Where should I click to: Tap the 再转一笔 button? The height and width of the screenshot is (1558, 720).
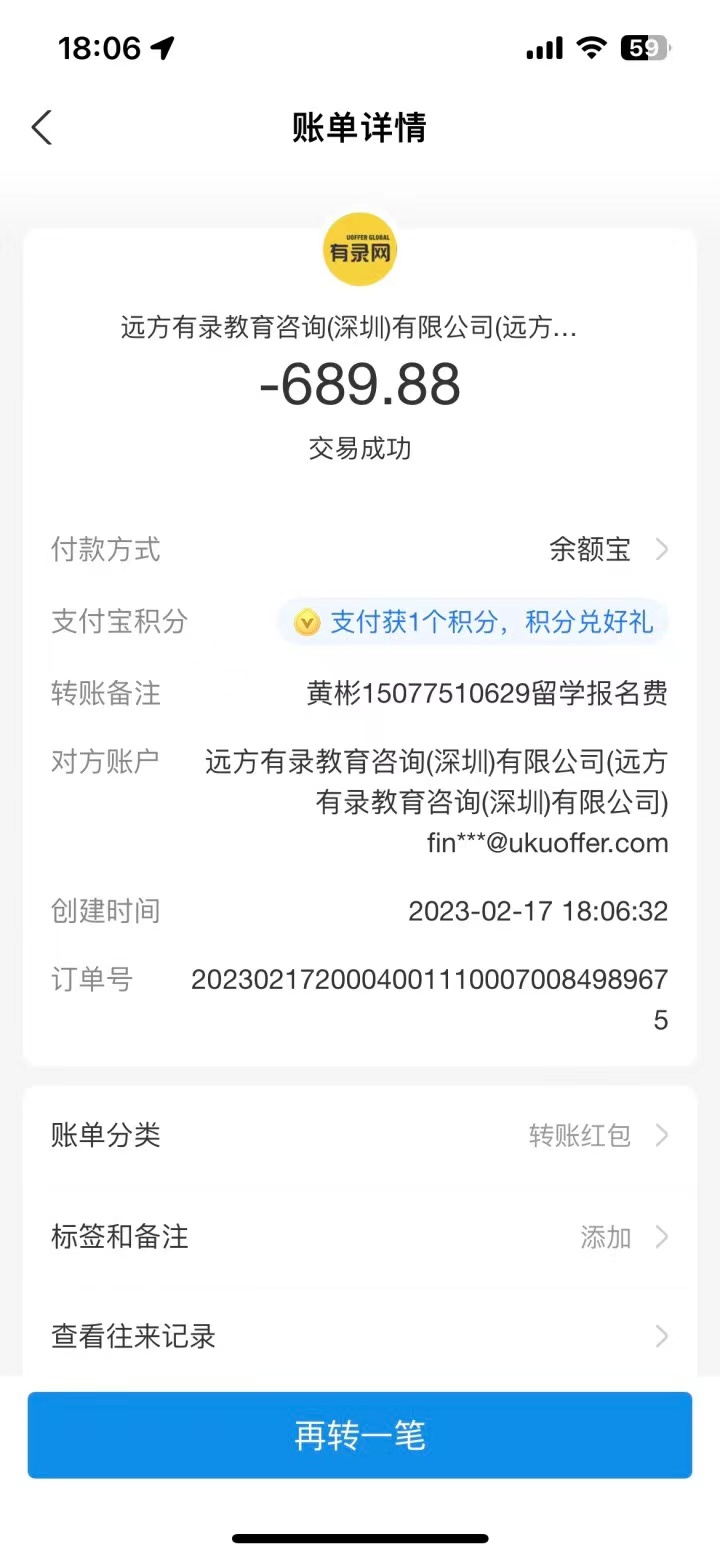[x=360, y=1435]
